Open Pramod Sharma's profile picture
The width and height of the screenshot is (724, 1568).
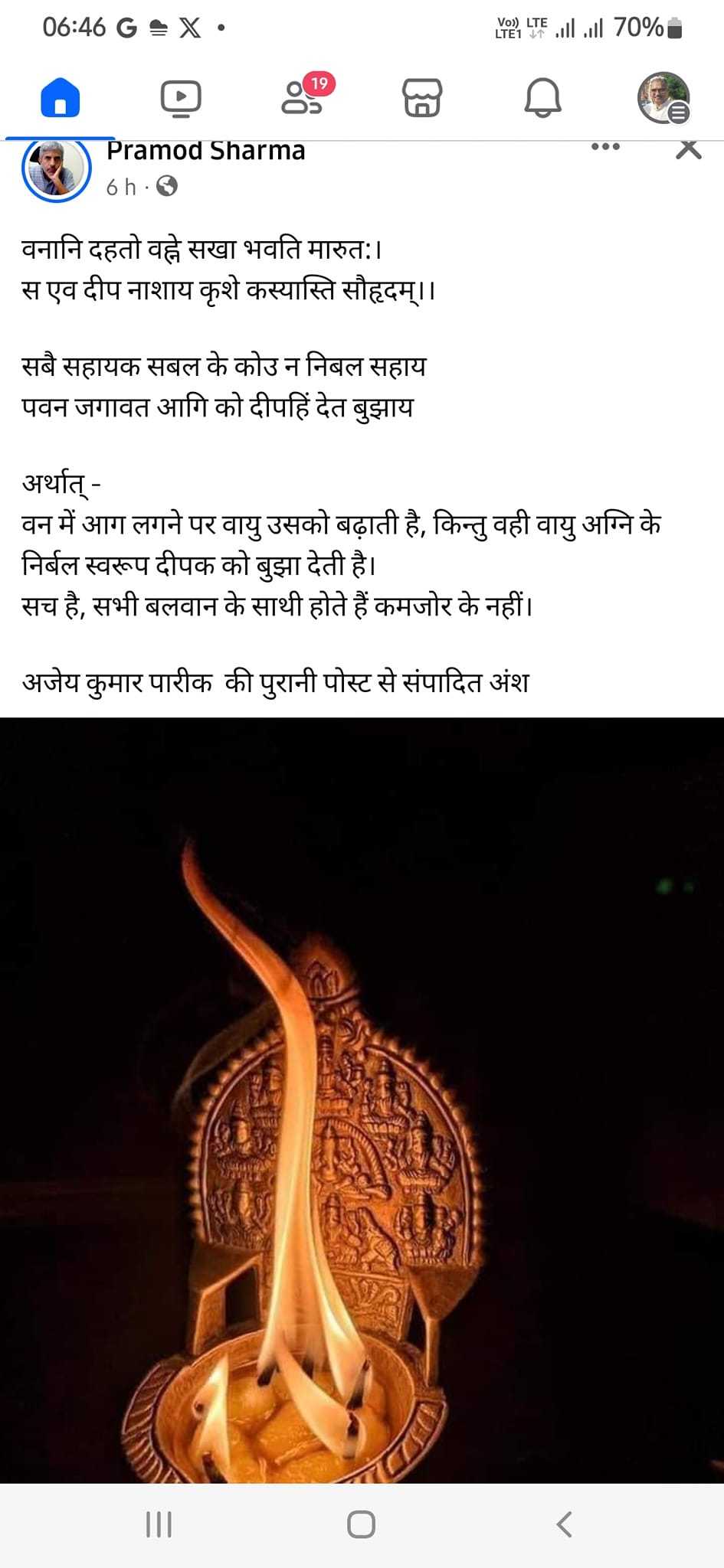[x=57, y=170]
